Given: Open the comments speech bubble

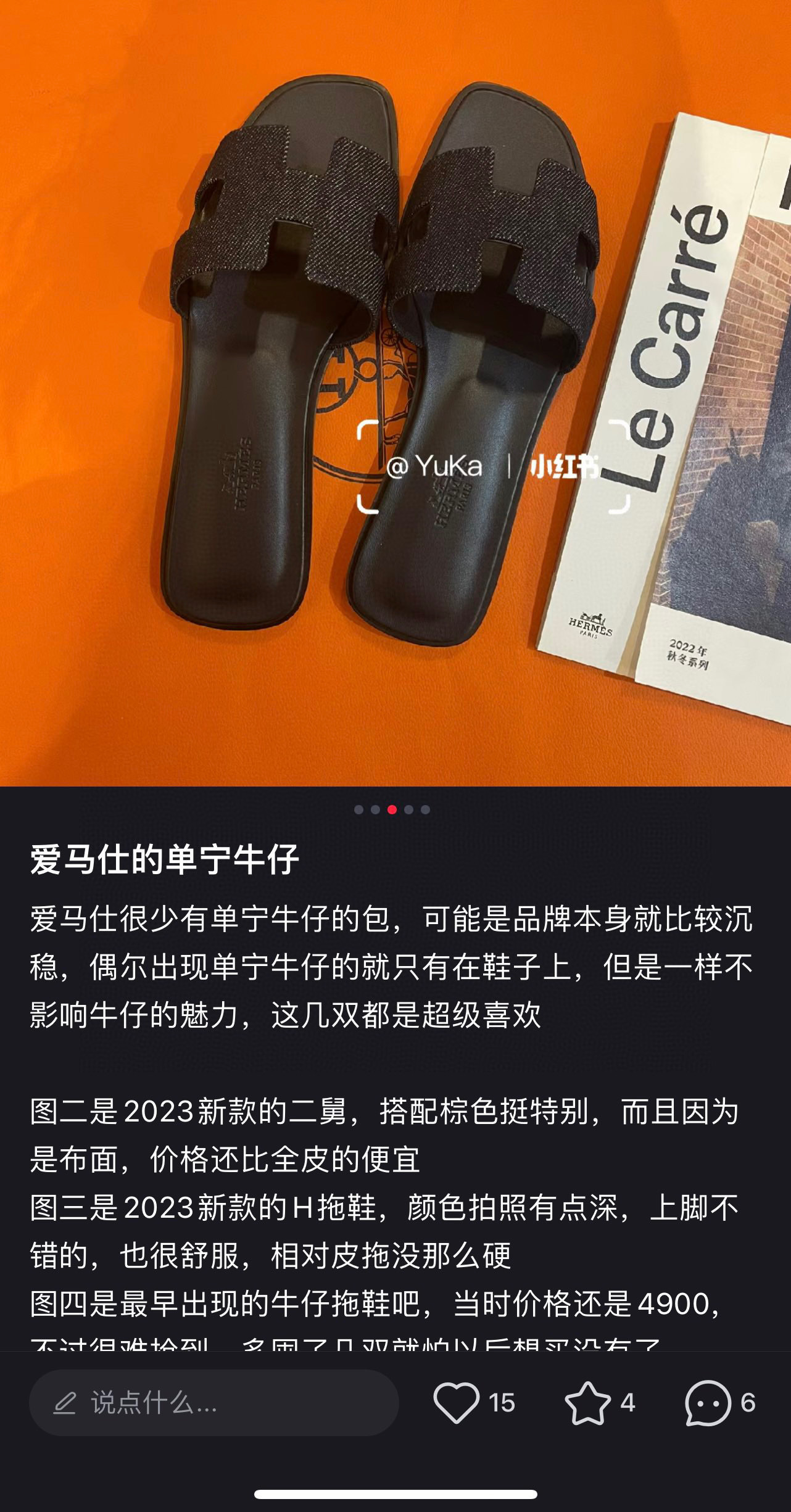Looking at the screenshot, I should pos(707,1403).
